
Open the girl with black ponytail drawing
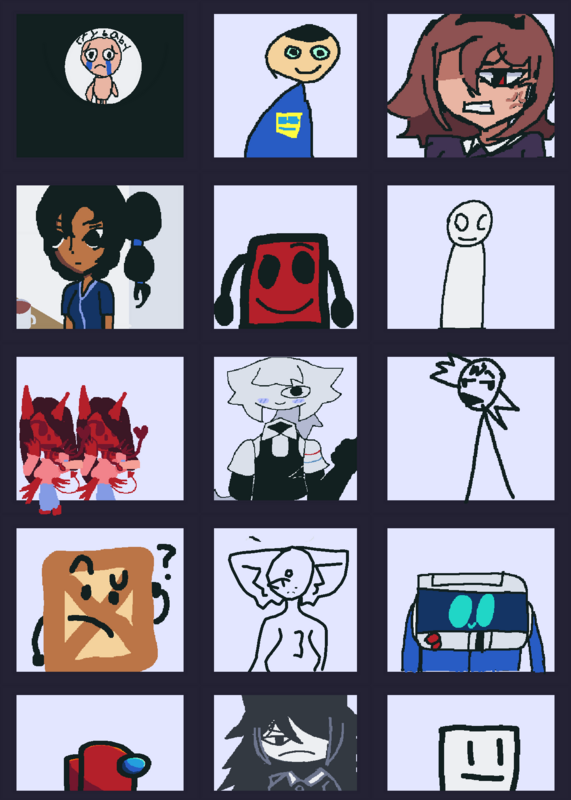(x=100, y=257)
